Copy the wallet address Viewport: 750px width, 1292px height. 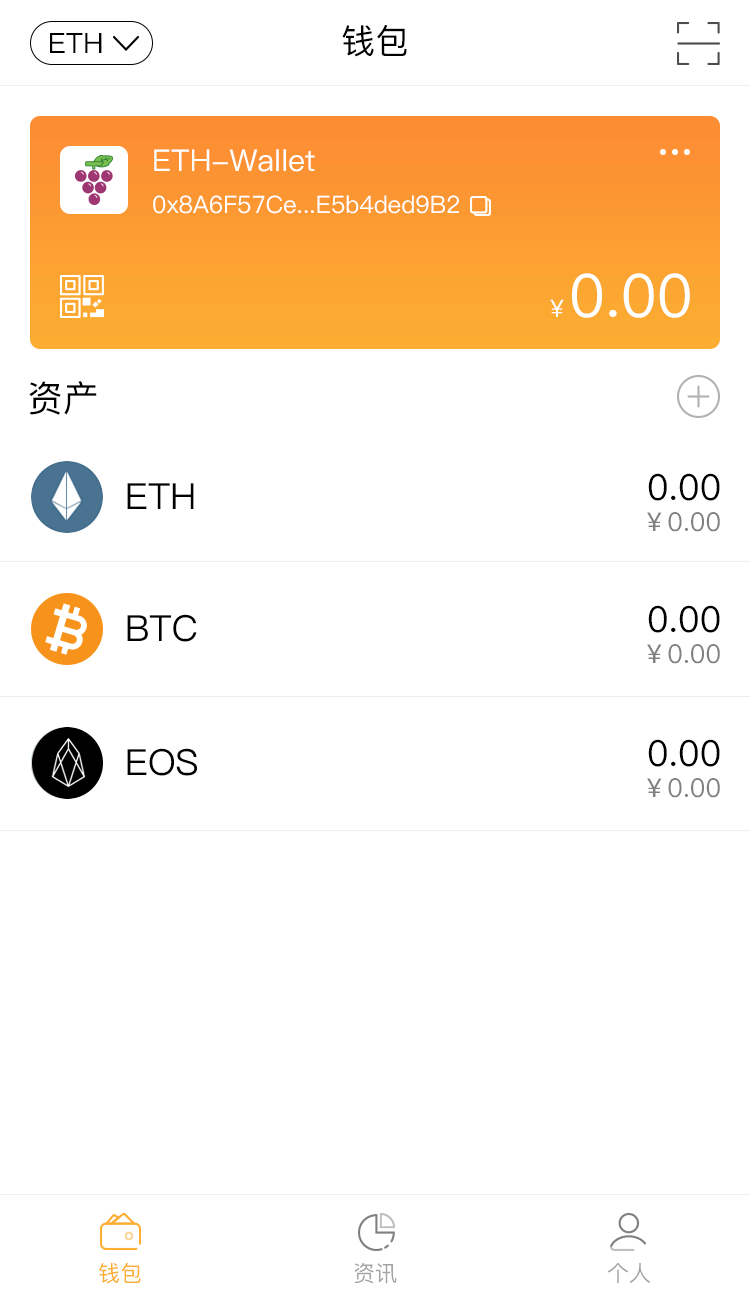(x=481, y=205)
